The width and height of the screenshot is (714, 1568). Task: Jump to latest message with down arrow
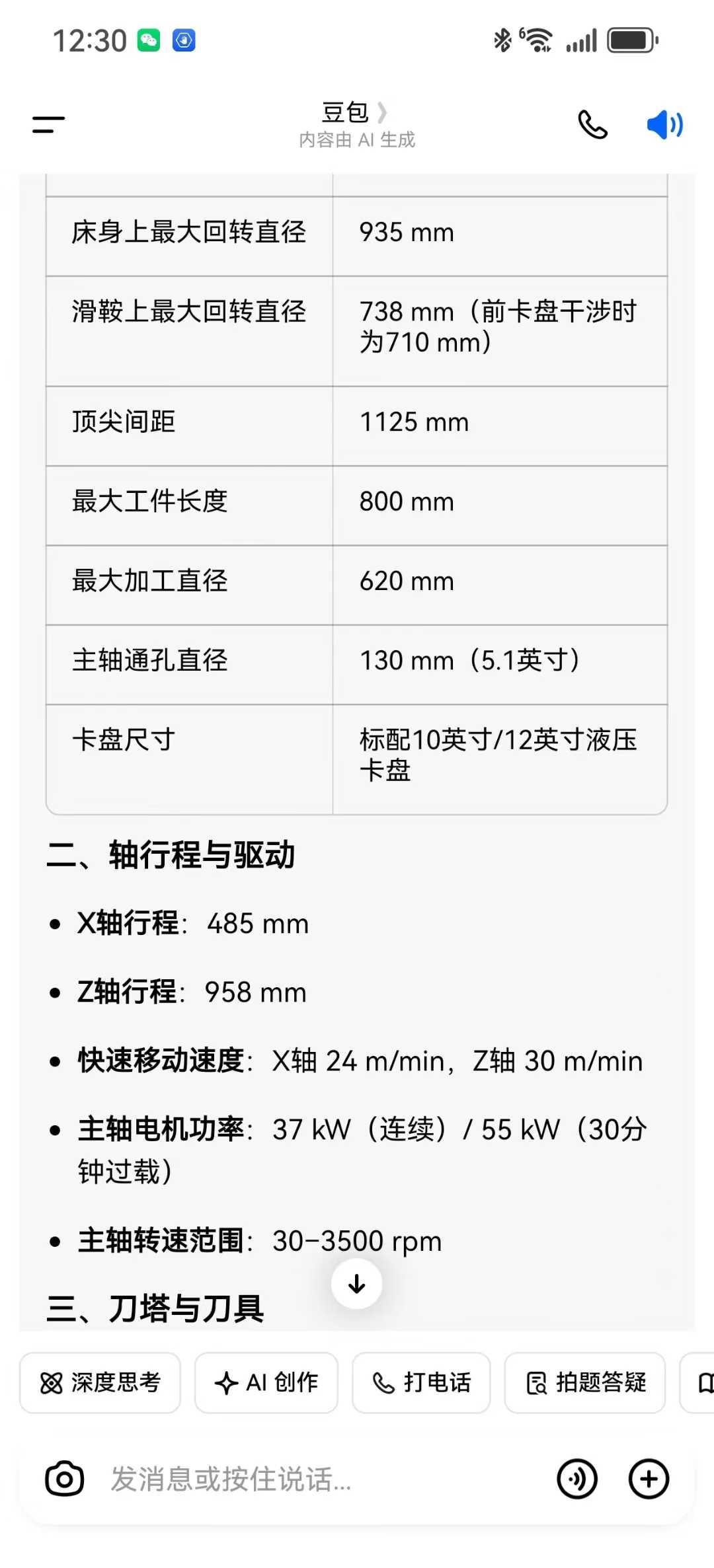coord(356,1284)
